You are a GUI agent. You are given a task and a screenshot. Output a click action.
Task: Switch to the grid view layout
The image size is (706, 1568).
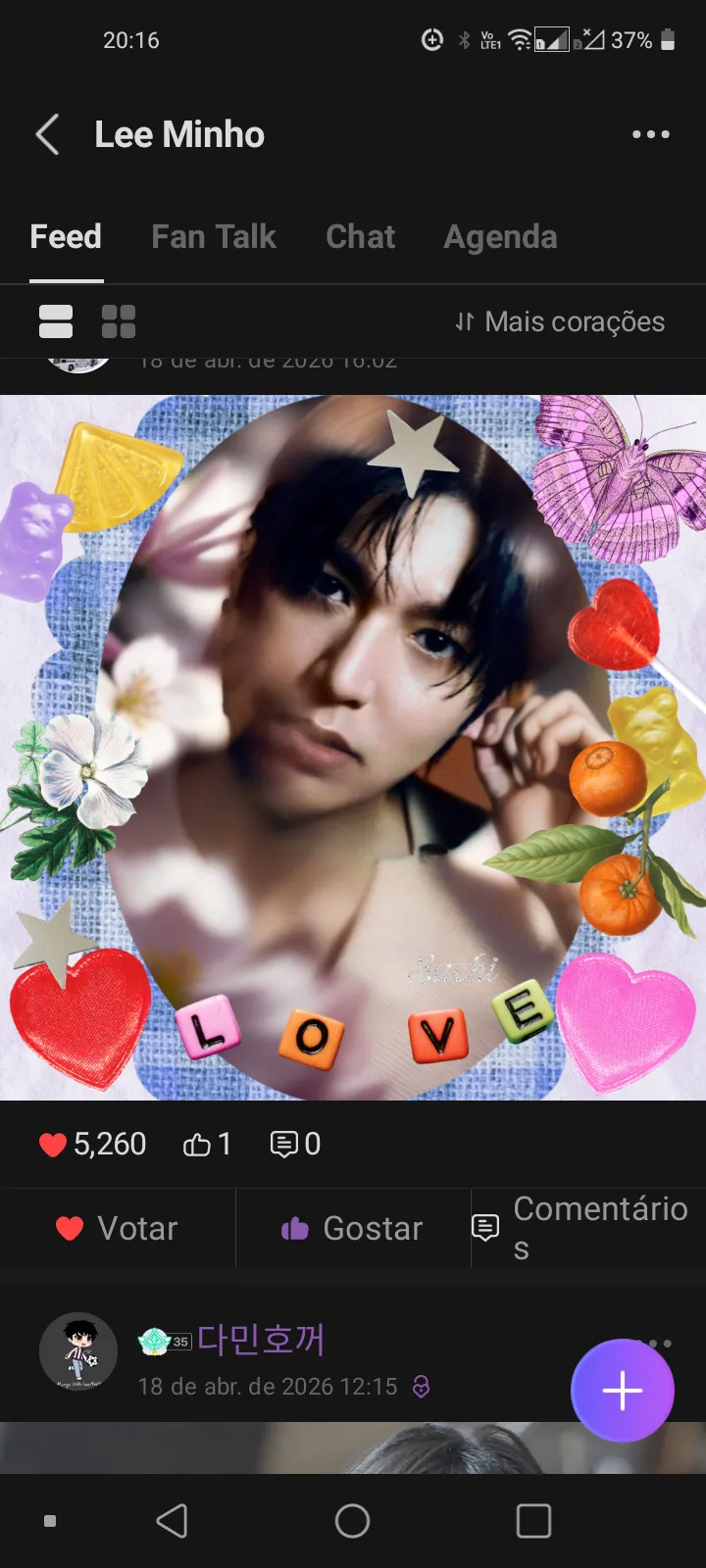119,321
